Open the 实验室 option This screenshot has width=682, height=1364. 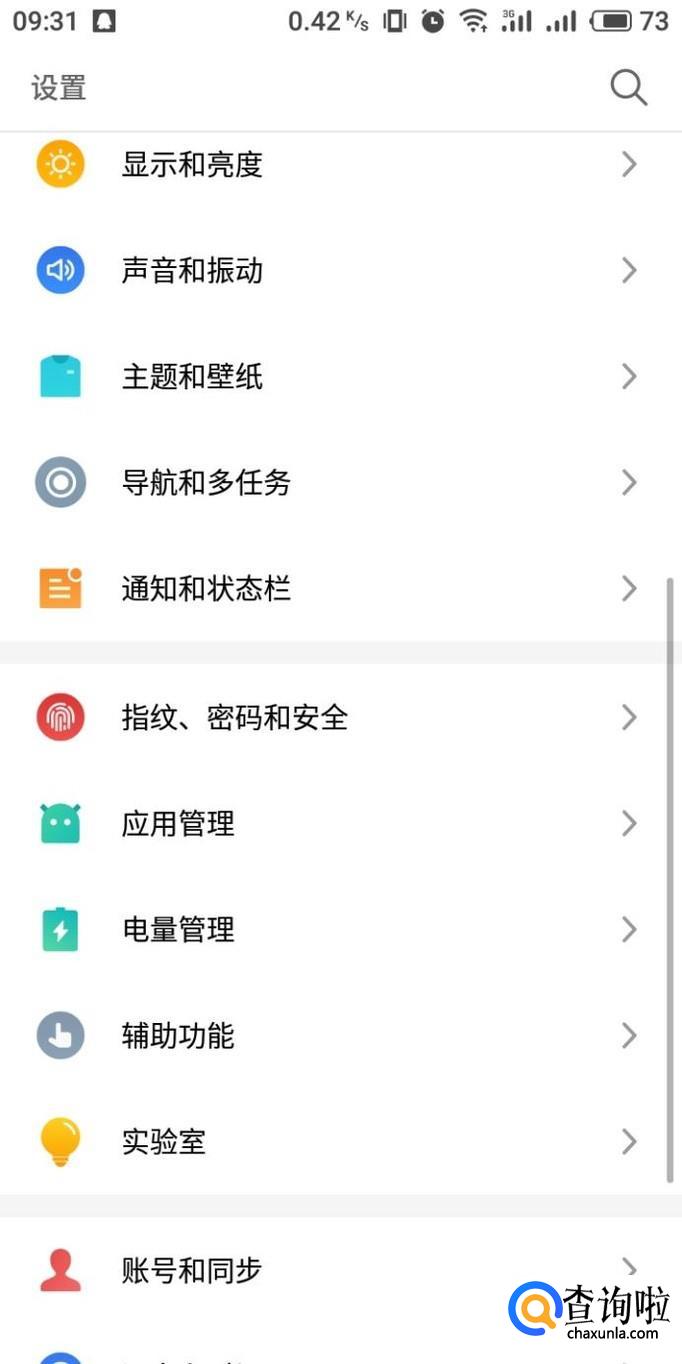click(x=164, y=1142)
